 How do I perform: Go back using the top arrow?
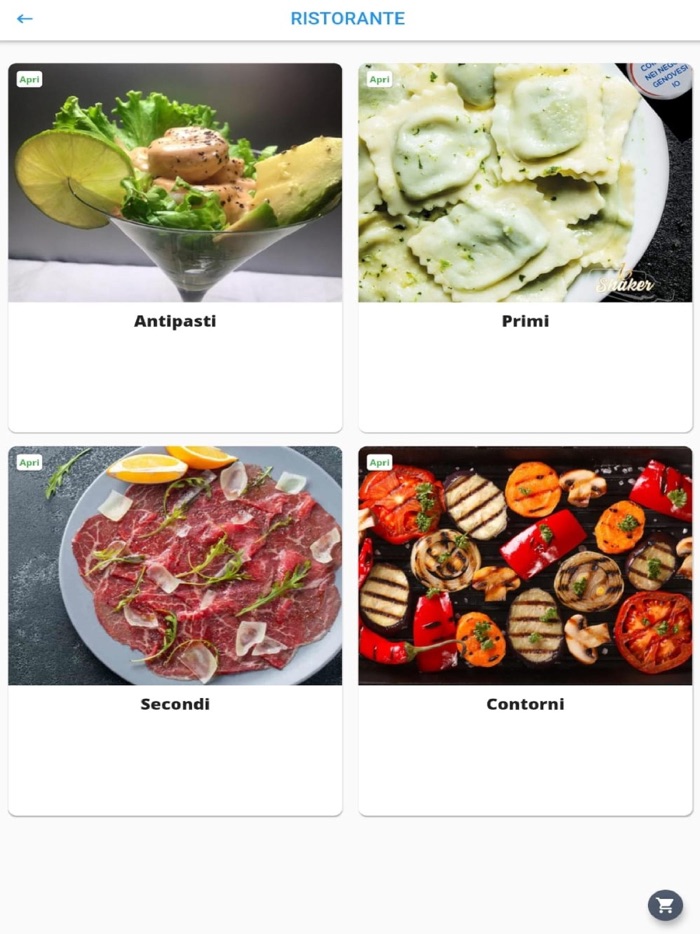pos(25,19)
